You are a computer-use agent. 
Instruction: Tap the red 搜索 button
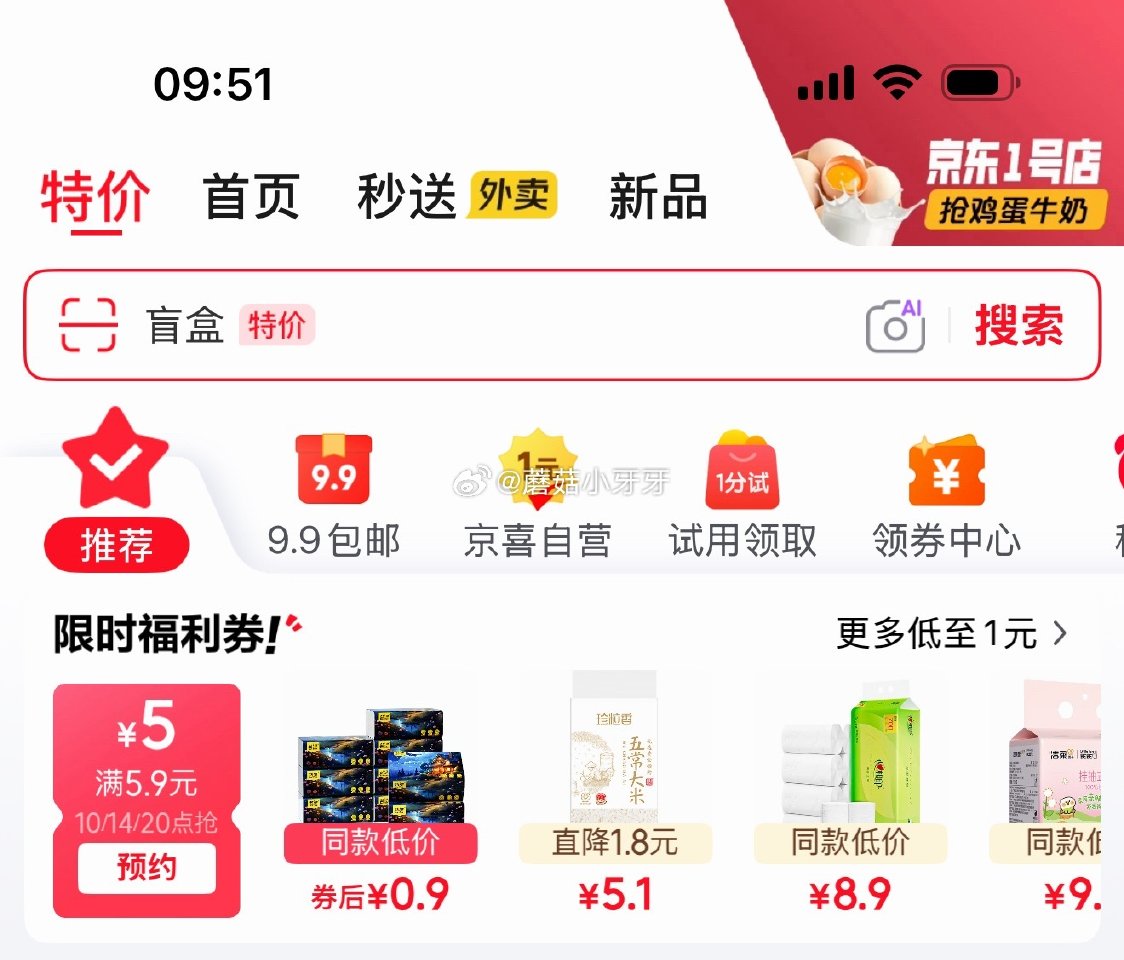coord(1019,326)
